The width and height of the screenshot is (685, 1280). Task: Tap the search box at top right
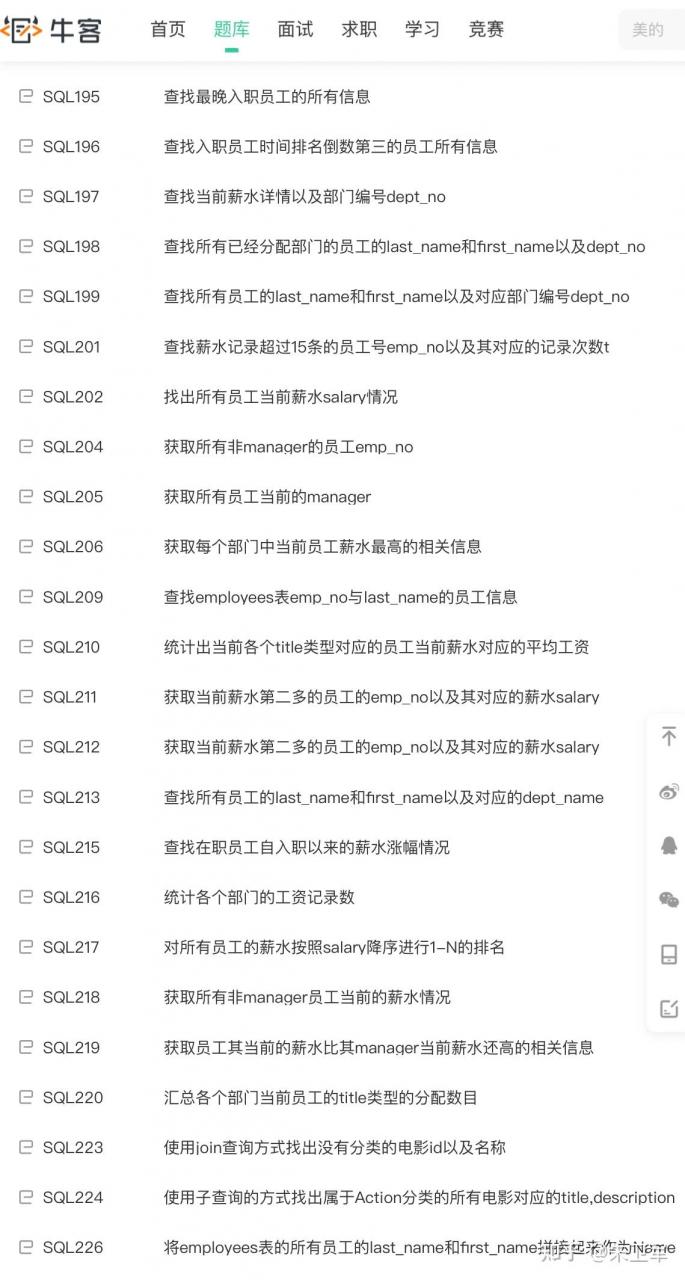[652, 30]
